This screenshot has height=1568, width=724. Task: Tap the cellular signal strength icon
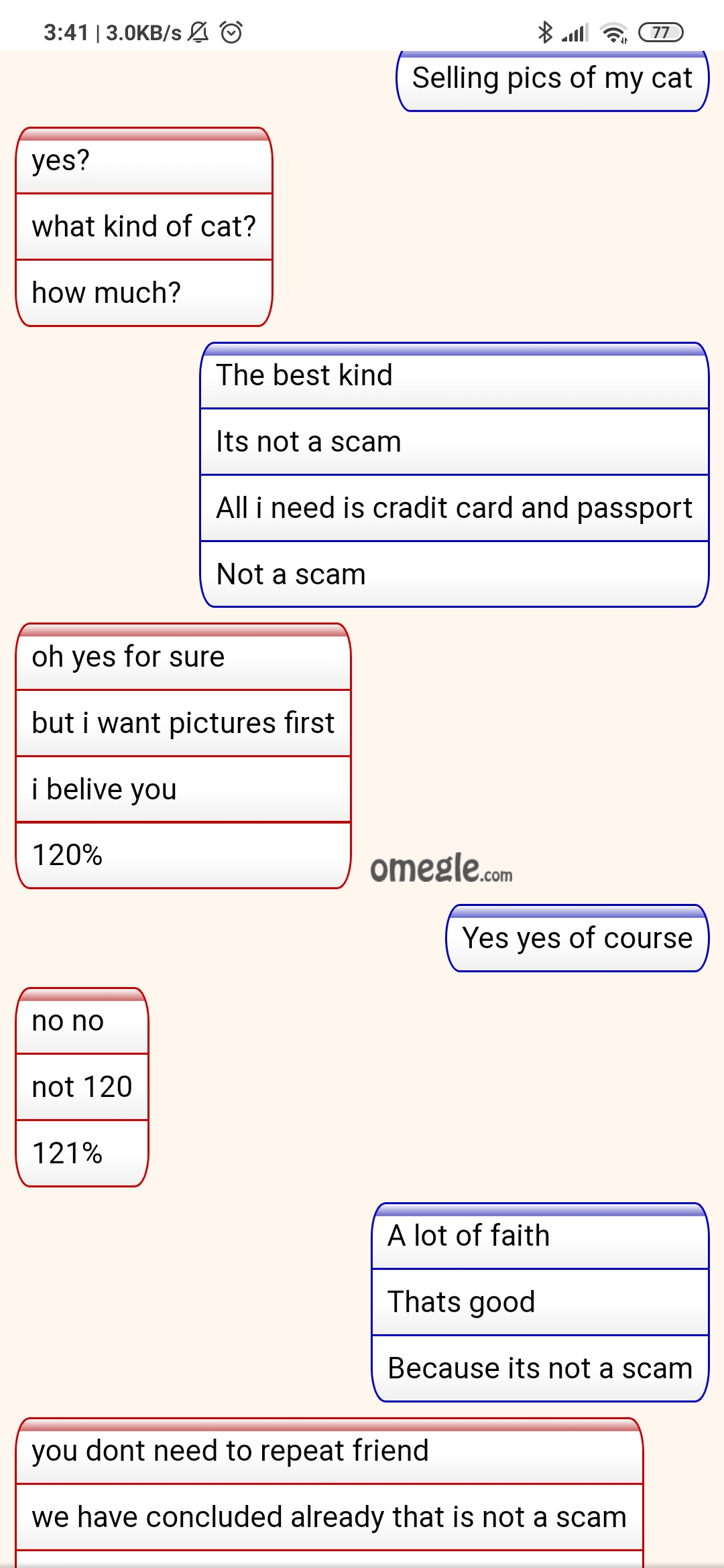pyautogui.click(x=575, y=31)
